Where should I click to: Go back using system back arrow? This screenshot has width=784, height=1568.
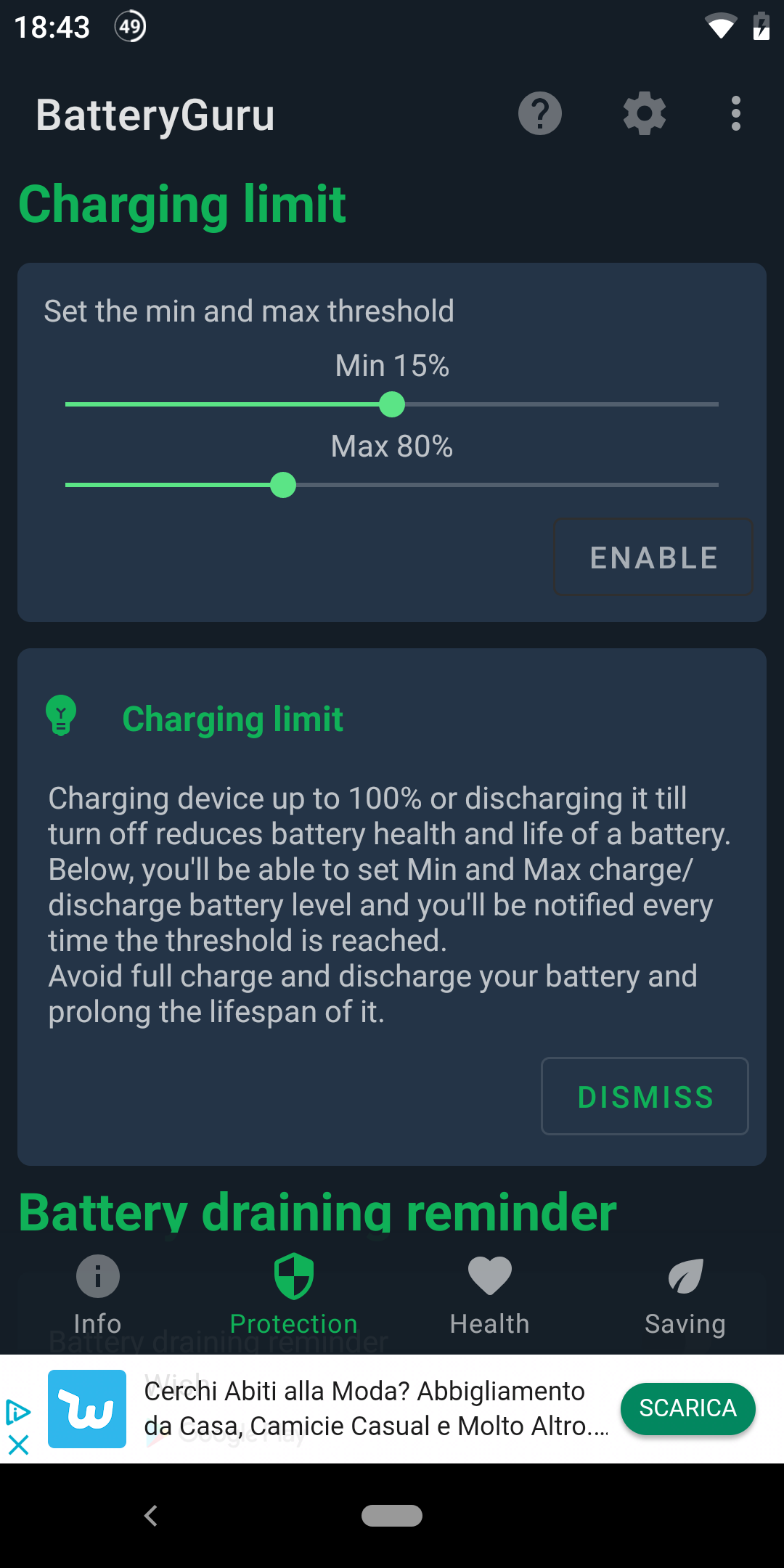pos(151,1516)
